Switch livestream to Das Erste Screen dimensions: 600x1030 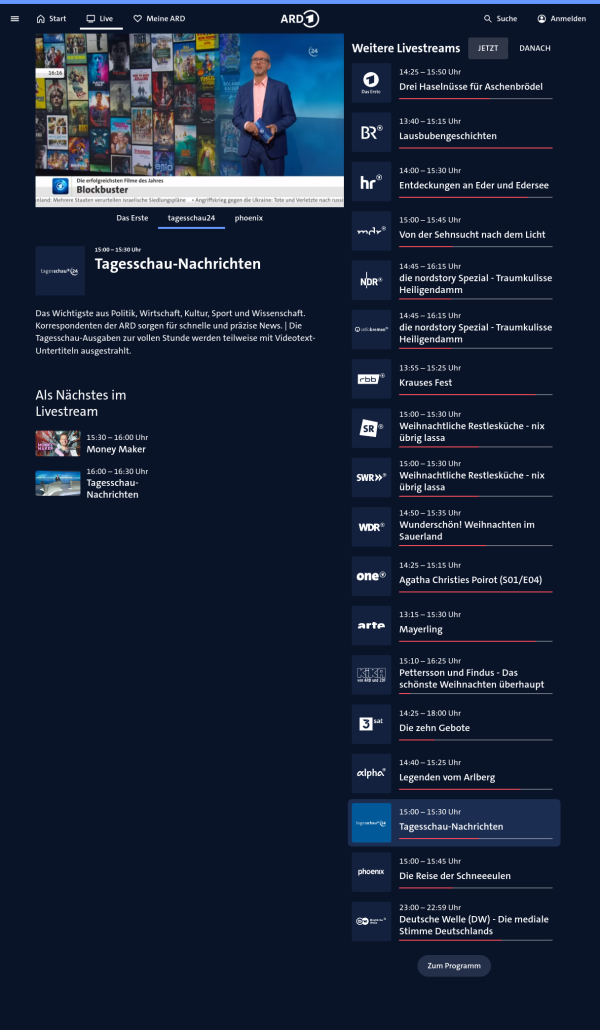(x=132, y=217)
